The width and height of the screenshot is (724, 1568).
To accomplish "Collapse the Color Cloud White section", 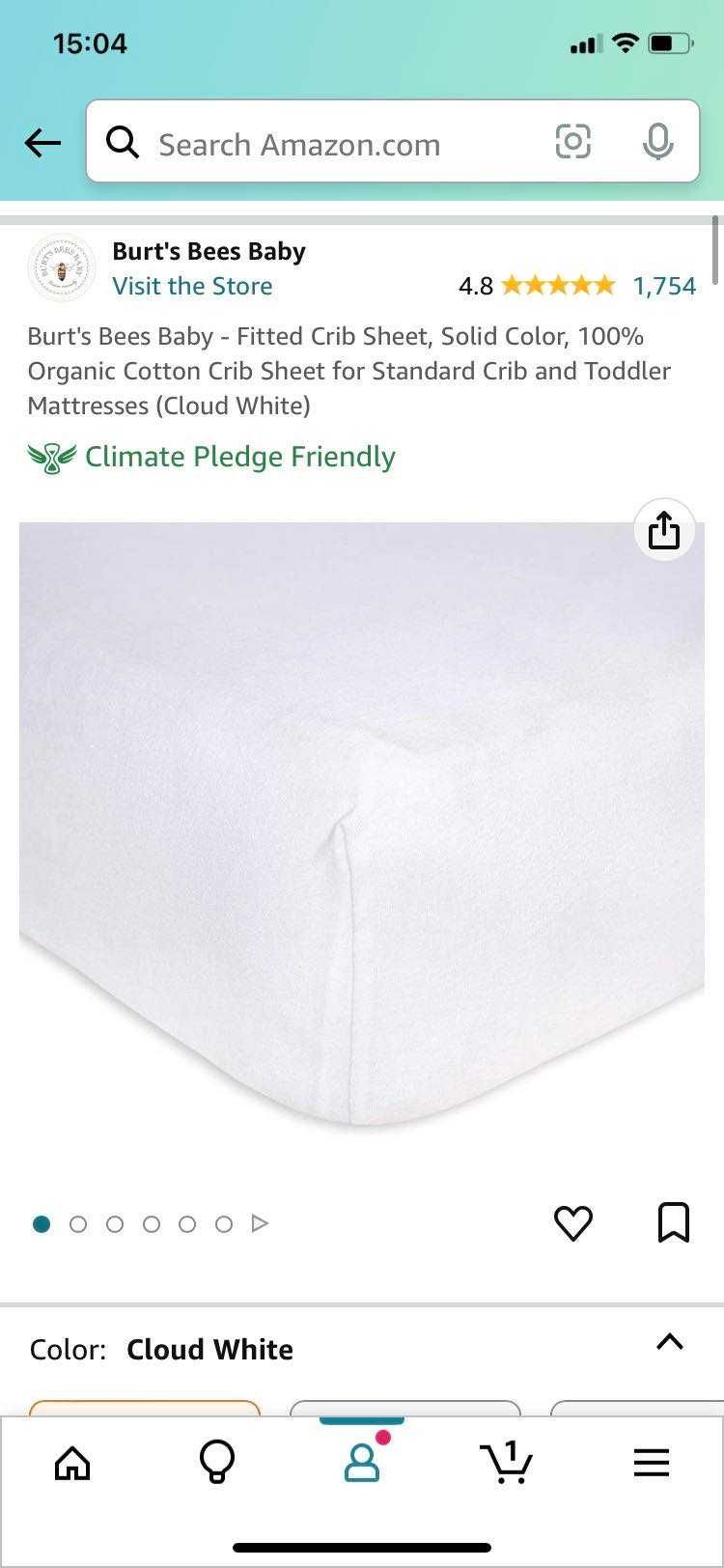I will 669,1342.
